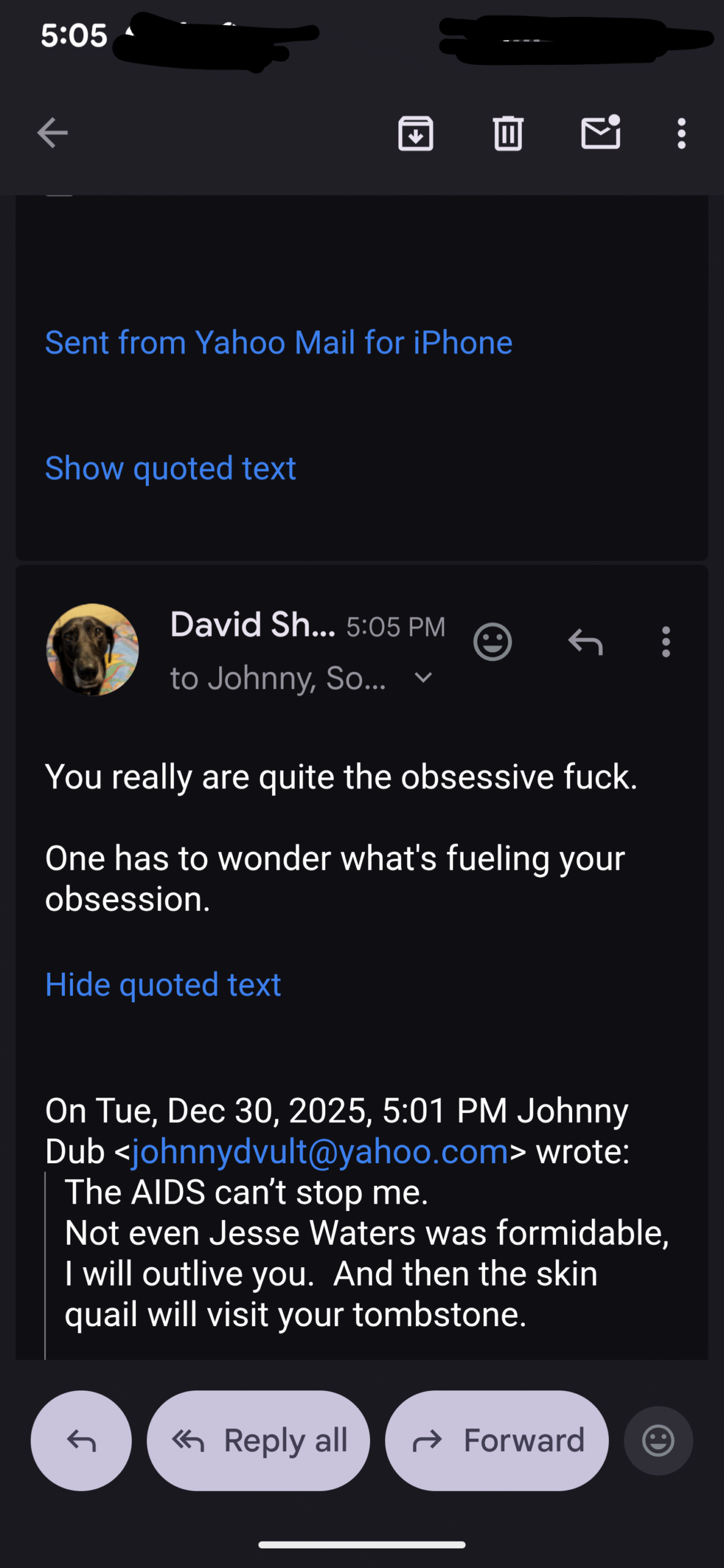Image resolution: width=724 pixels, height=1568 pixels.
Task: Go back to the inbox
Action: [x=52, y=133]
